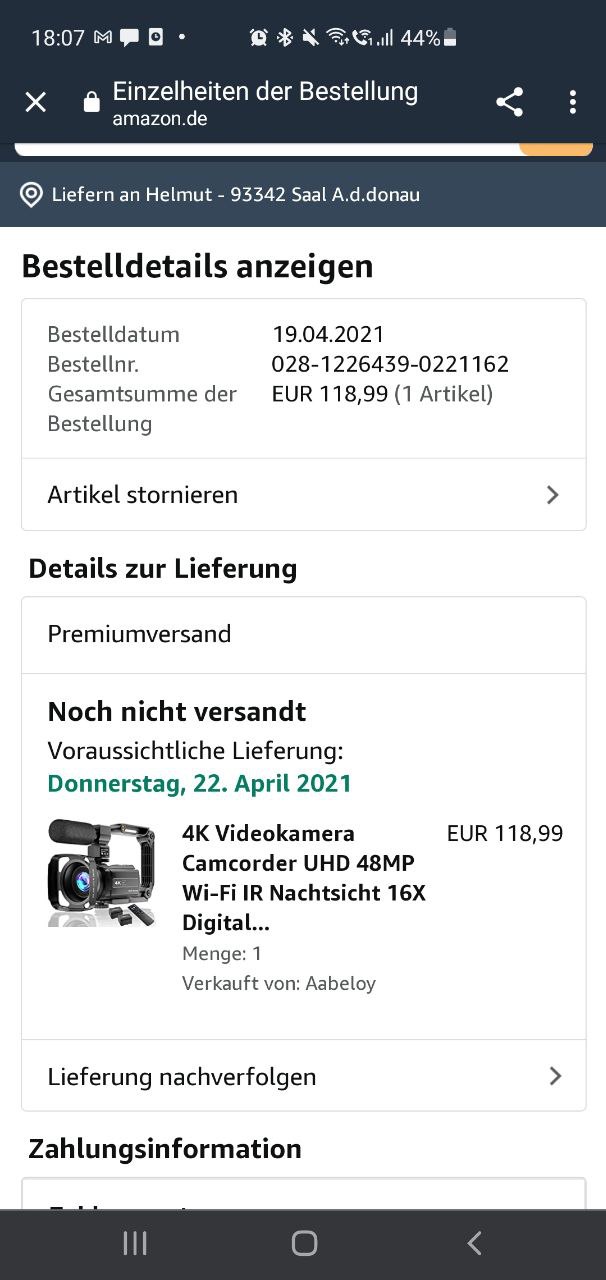Go back with system back button
The width and height of the screenshot is (606, 1280).
474,1243
